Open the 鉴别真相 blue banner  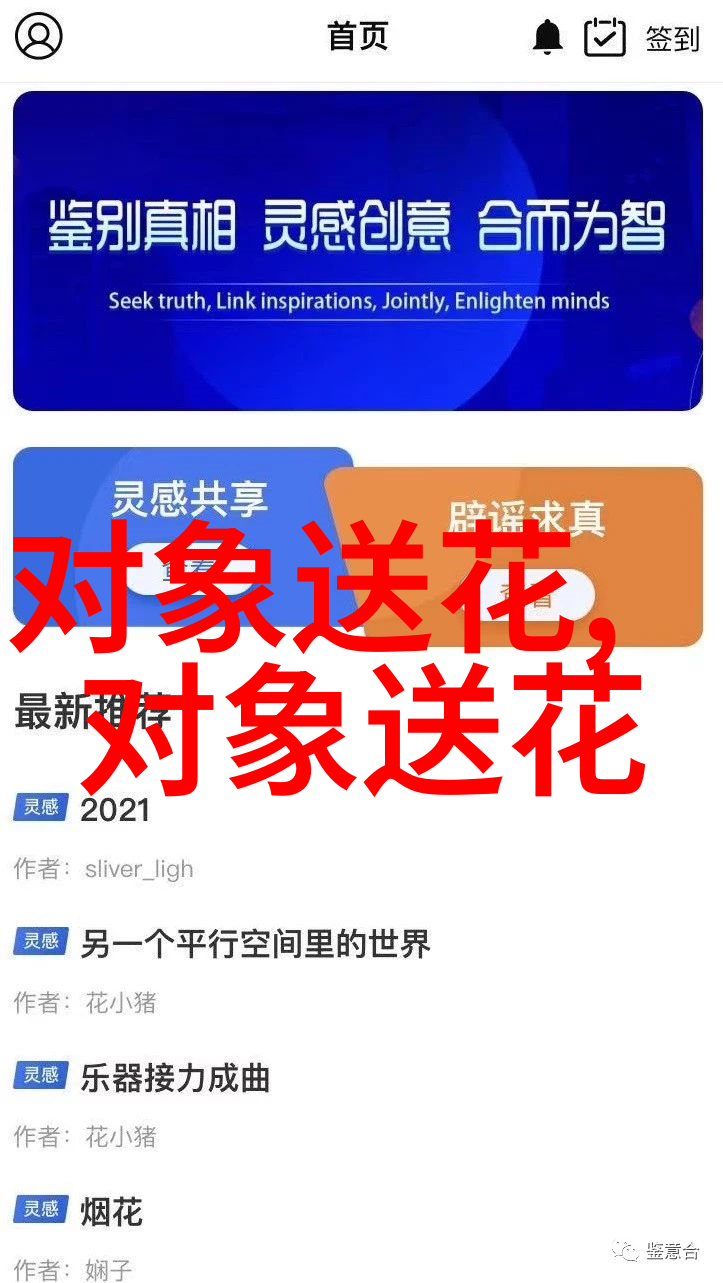pos(357,250)
